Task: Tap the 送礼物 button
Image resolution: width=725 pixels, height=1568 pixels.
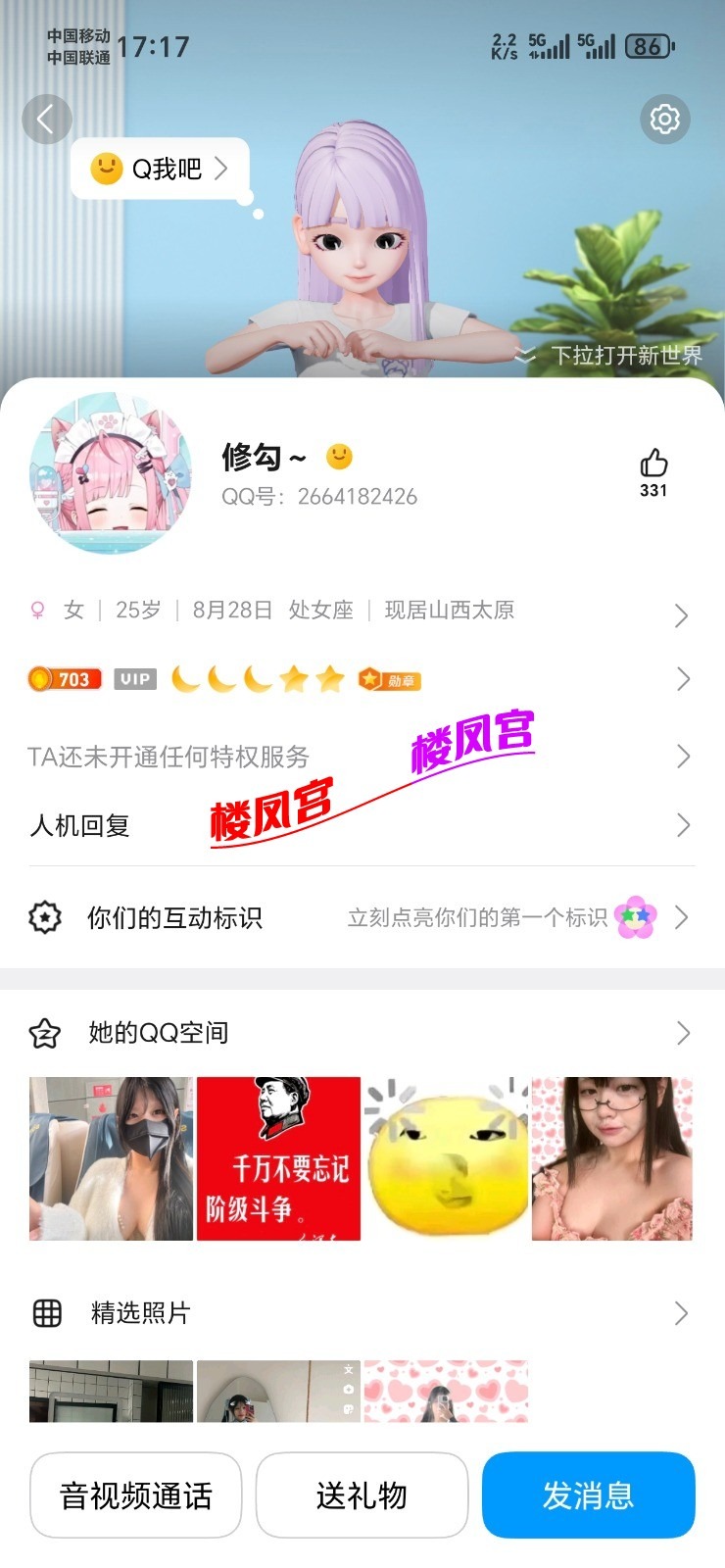Action: (362, 1495)
